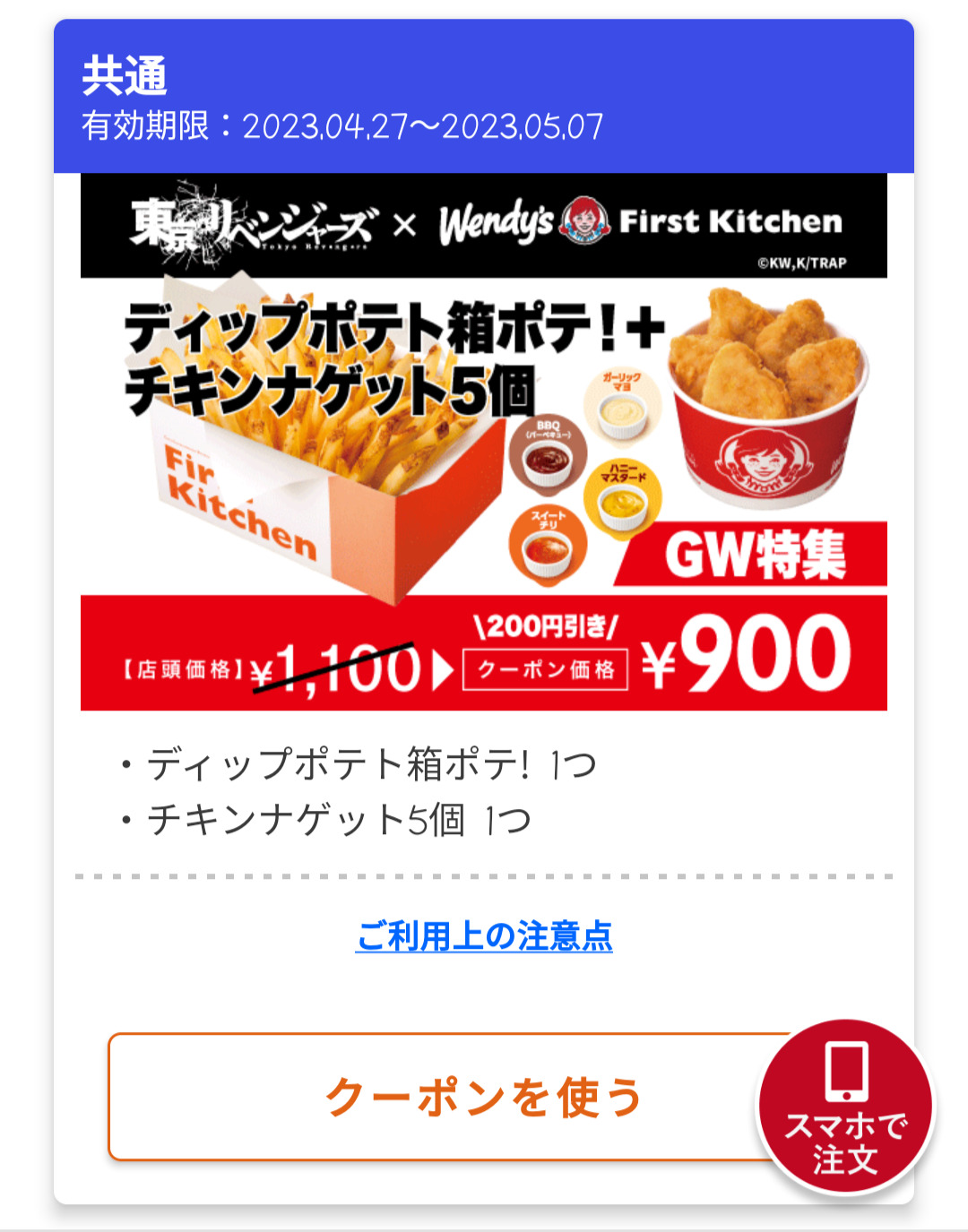The height and width of the screenshot is (1232, 968).
Task: Start a スマホで注文 mobile order
Action: click(845, 1107)
